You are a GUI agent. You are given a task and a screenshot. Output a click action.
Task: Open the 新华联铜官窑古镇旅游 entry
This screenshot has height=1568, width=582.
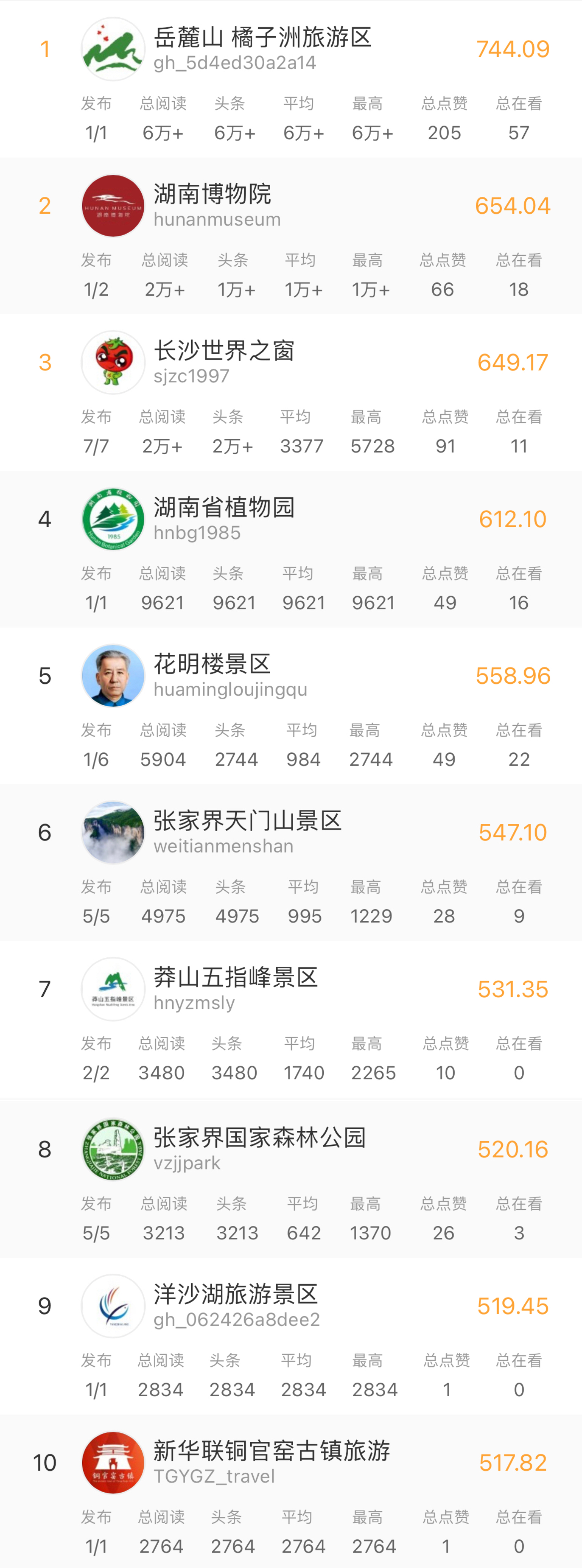271,1450
